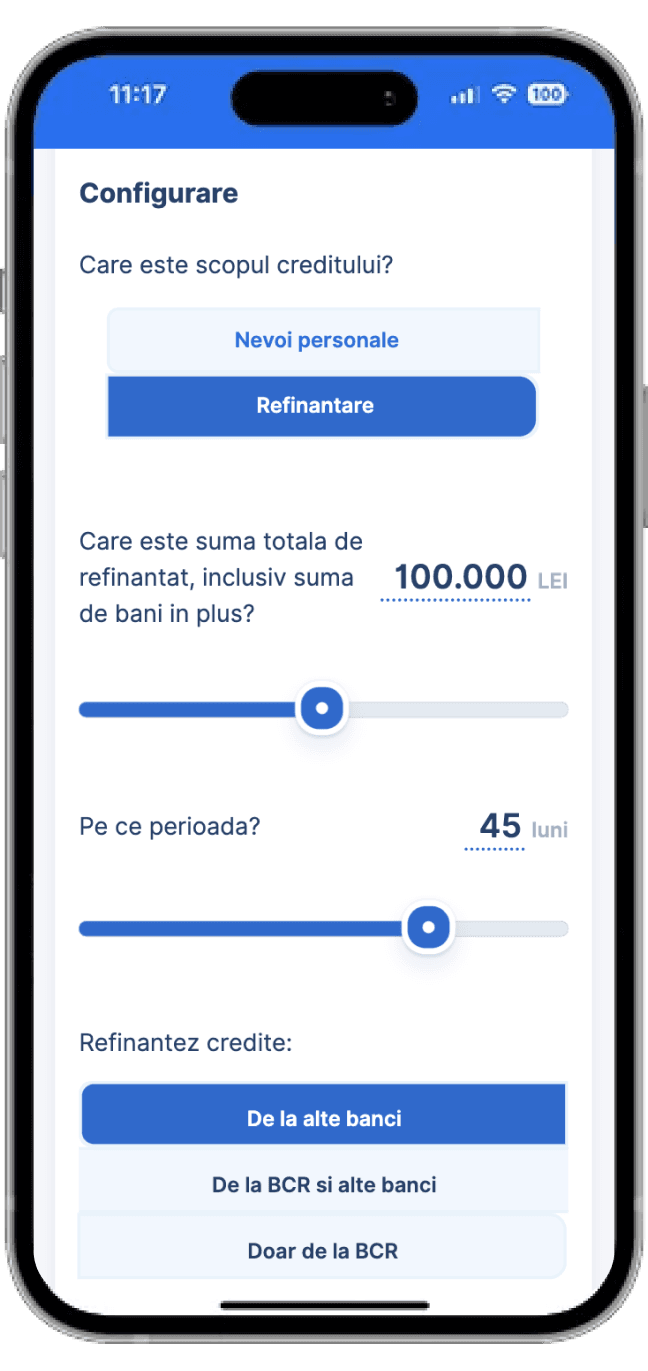Edit the 45 luni period field

click(x=499, y=826)
